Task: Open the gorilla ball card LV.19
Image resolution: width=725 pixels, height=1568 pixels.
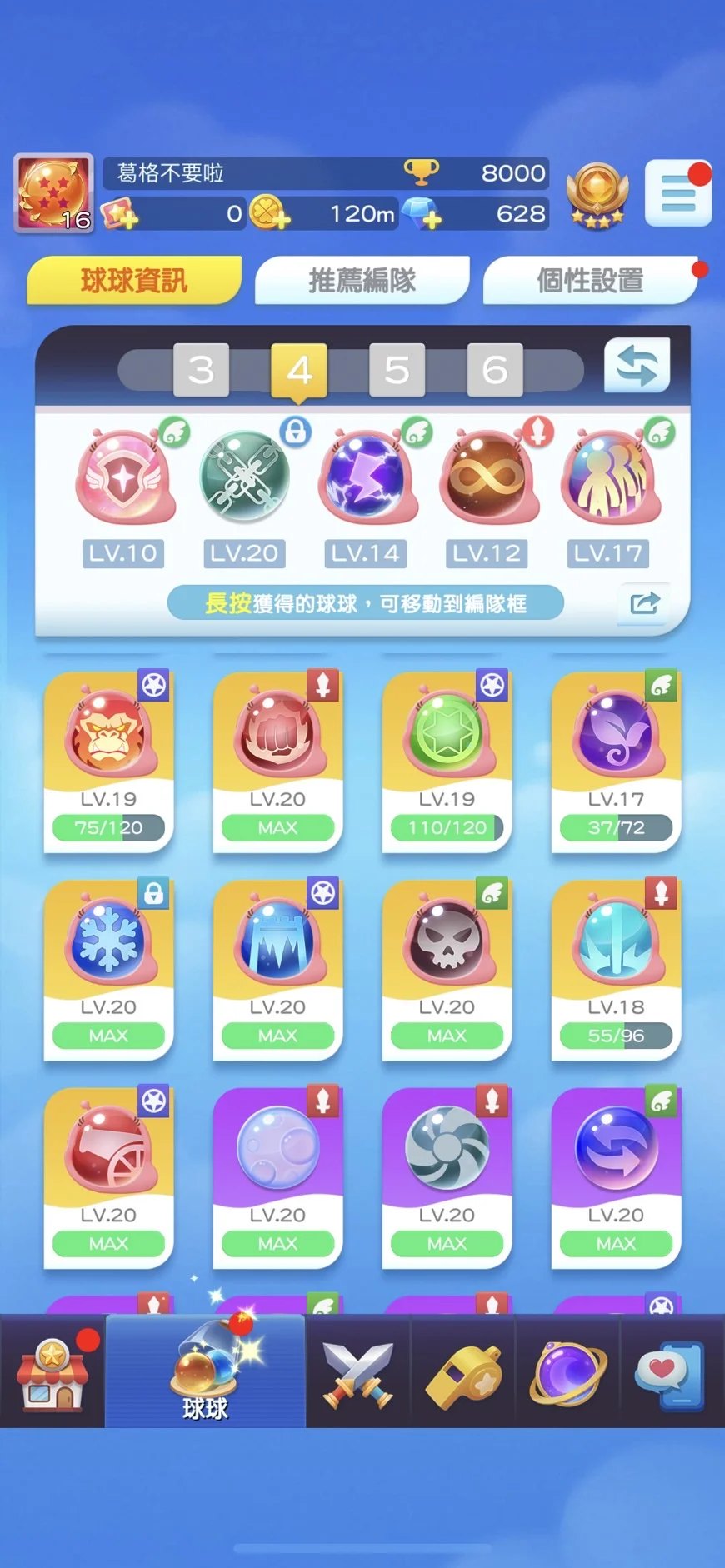Action: (108, 761)
